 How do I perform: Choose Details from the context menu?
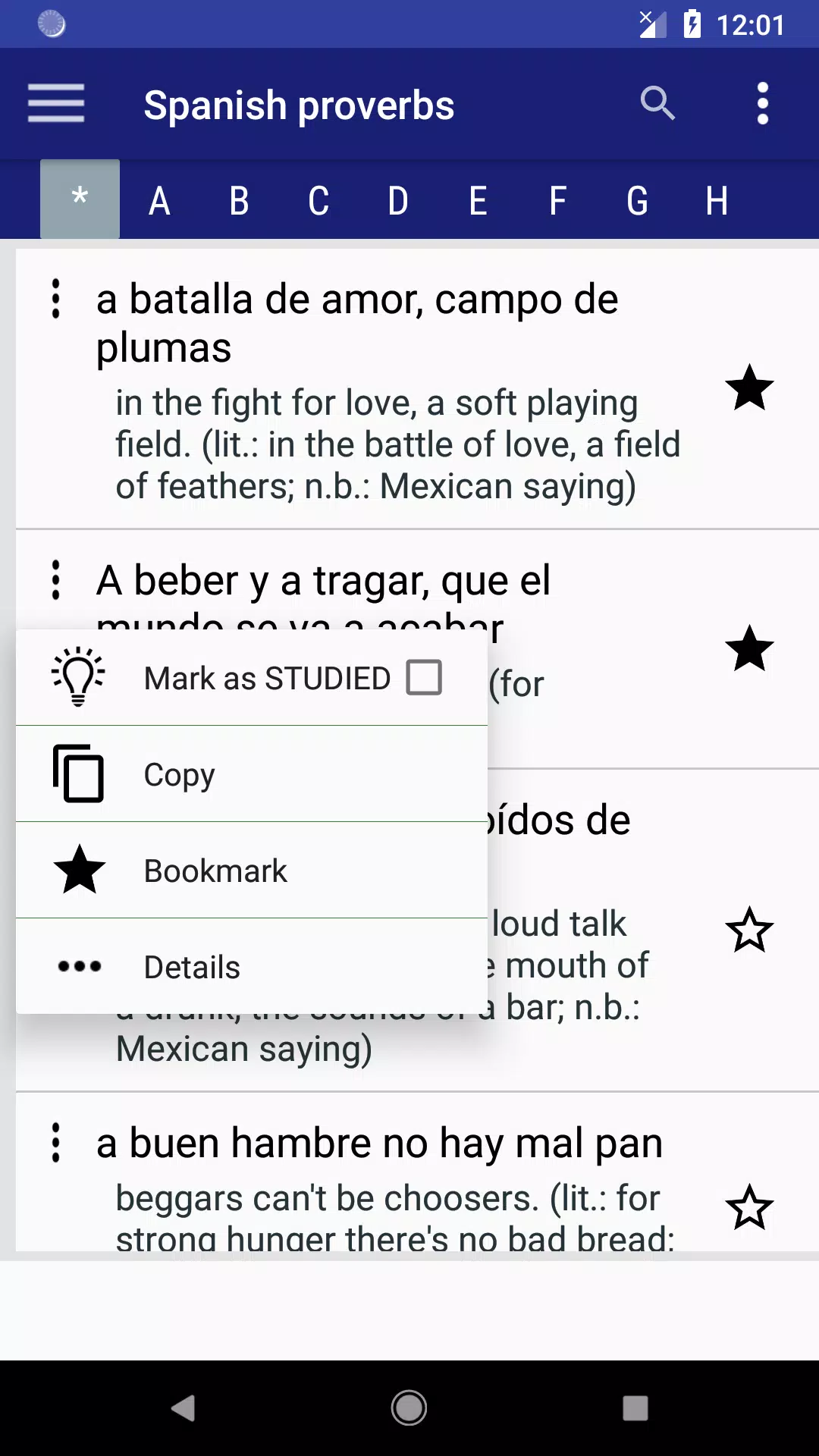point(192,966)
